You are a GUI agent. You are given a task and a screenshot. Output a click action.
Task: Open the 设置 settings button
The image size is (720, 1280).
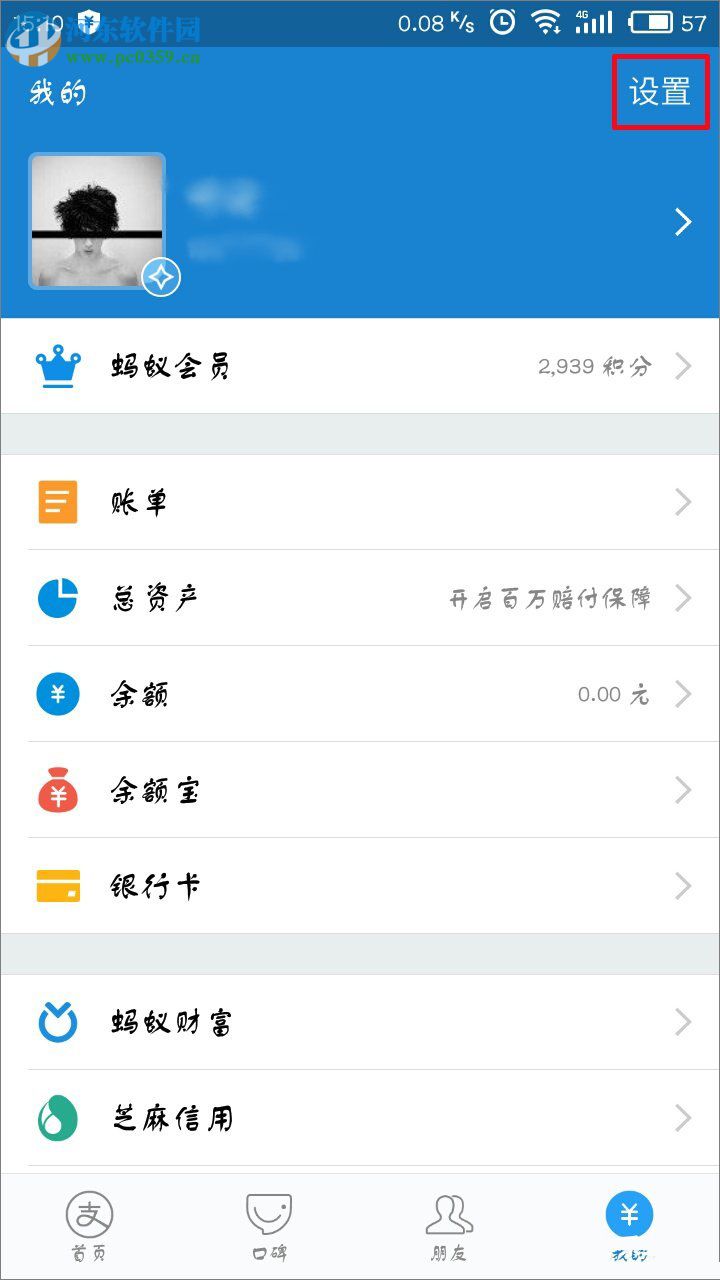[660, 93]
